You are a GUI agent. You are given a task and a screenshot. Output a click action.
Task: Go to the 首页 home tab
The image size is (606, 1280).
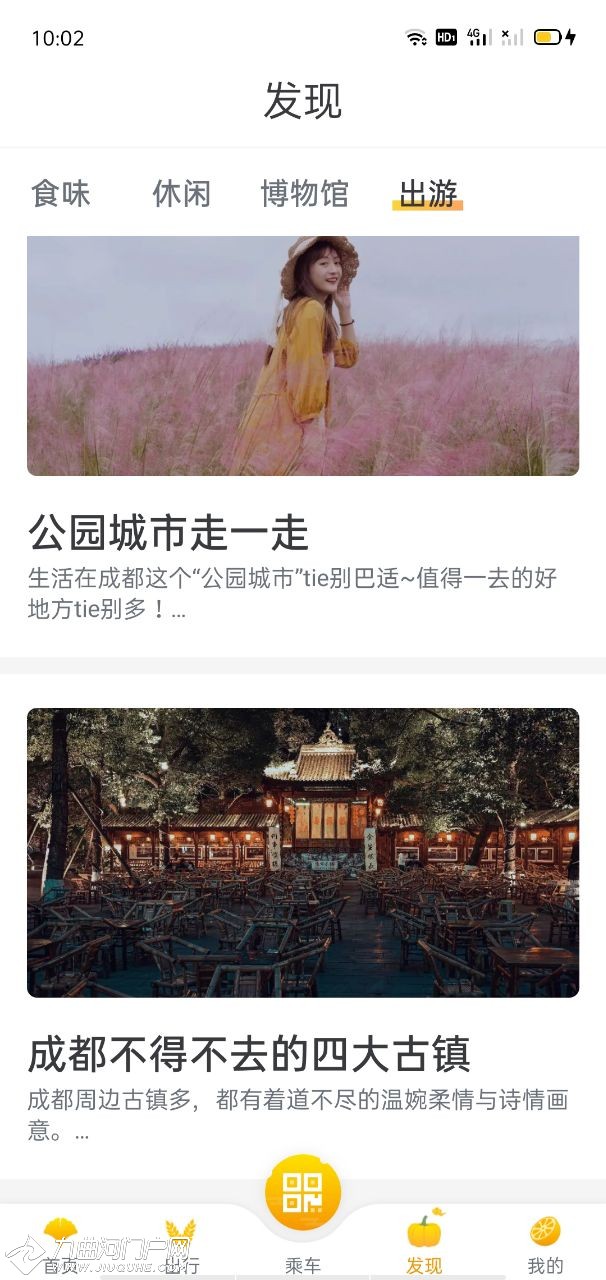60,1243
